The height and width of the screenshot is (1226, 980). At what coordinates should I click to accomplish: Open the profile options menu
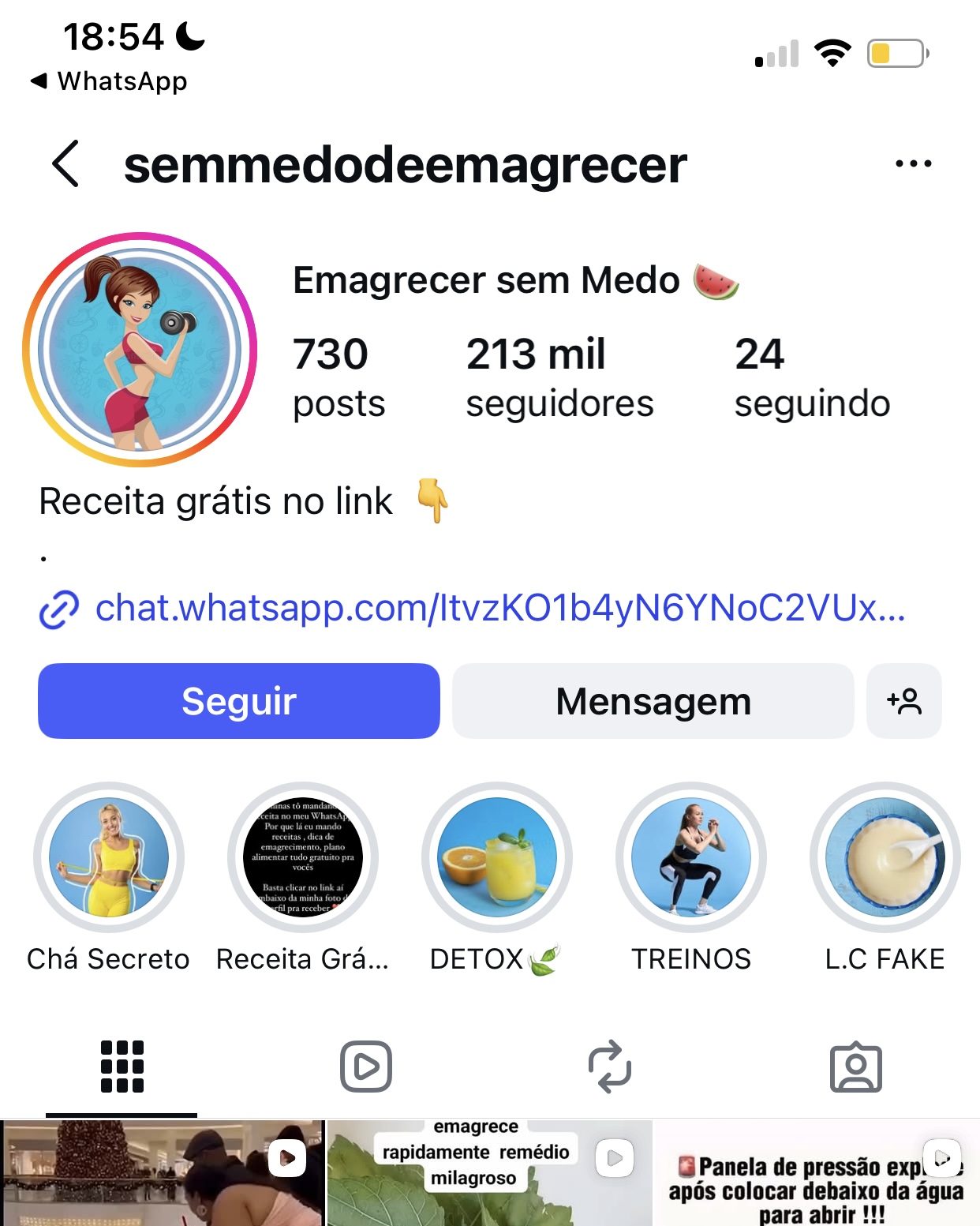[911, 163]
